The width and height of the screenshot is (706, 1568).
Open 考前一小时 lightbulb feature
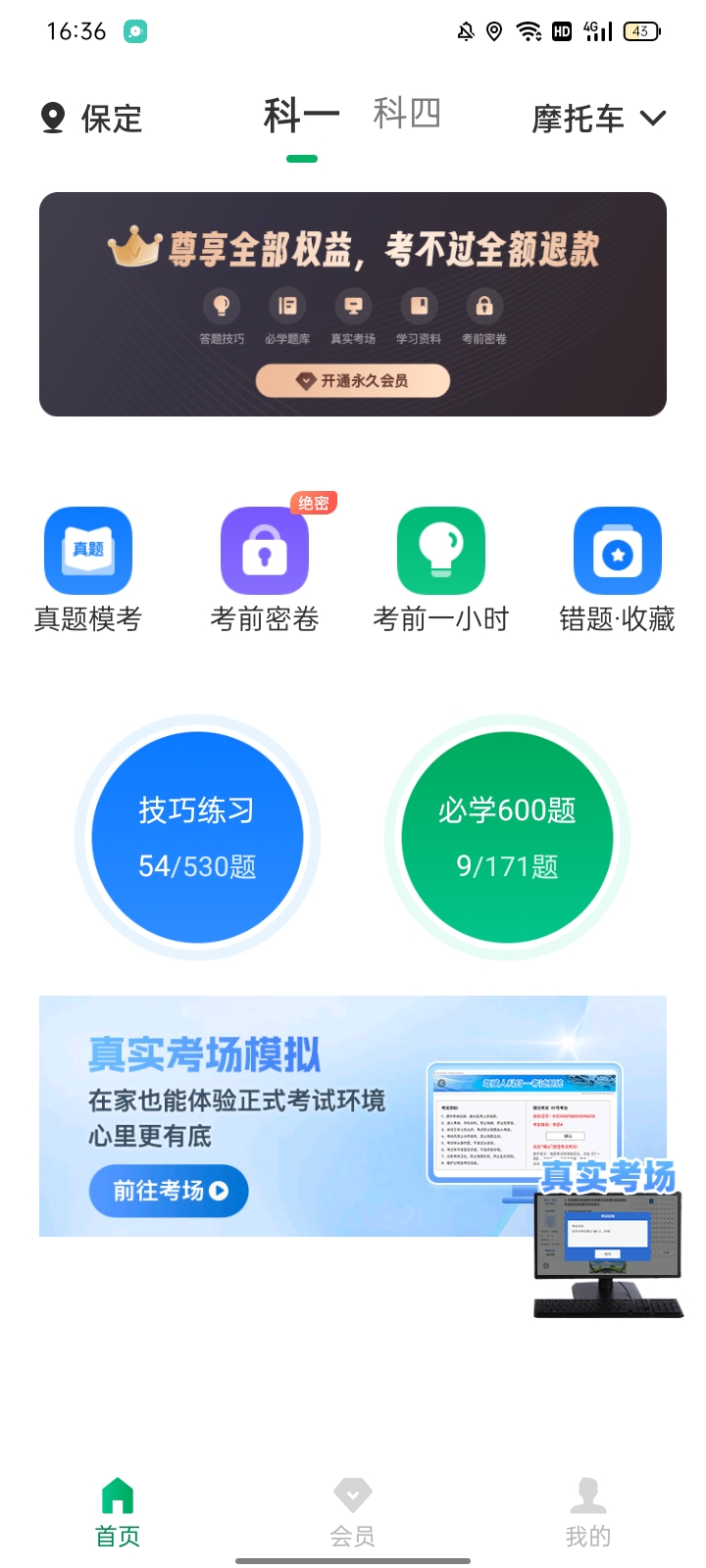tap(441, 551)
